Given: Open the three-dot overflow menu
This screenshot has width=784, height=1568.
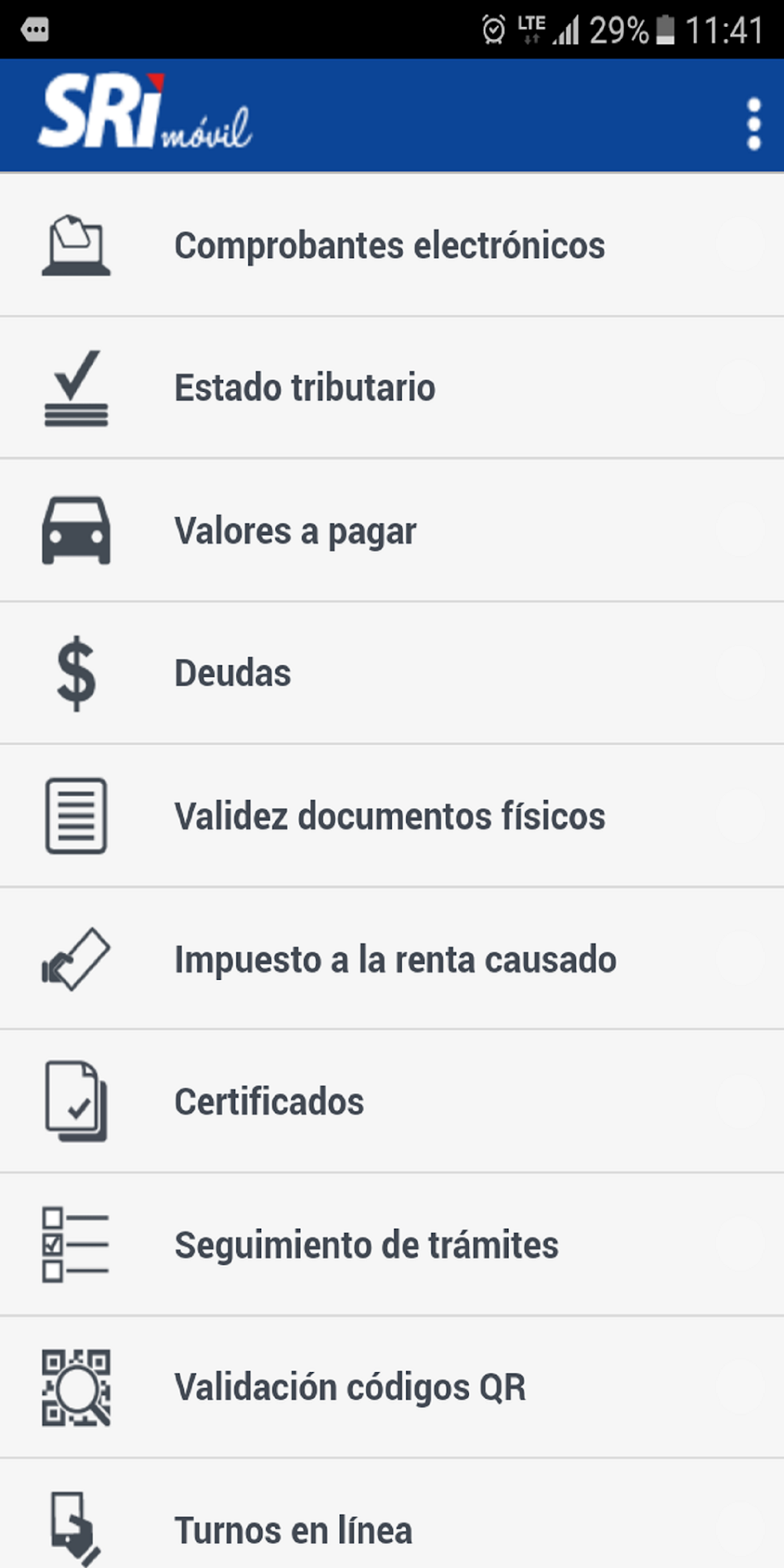Looking at the screenshot, I should click(x=754, y=123).
